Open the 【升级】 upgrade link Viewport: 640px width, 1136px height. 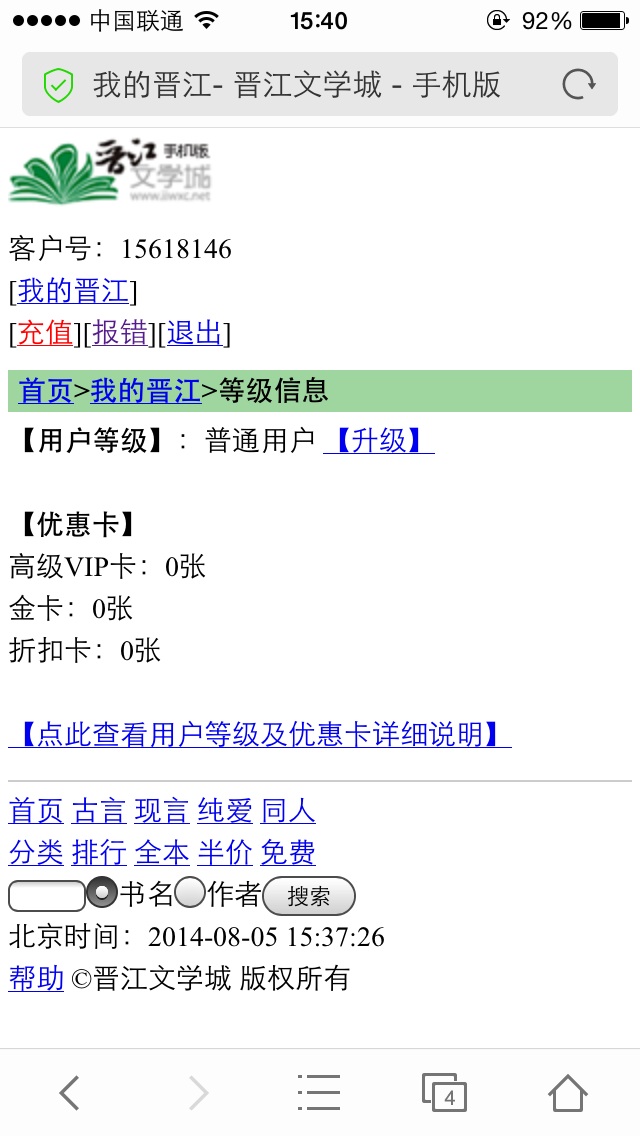click(x=379, y=440)
